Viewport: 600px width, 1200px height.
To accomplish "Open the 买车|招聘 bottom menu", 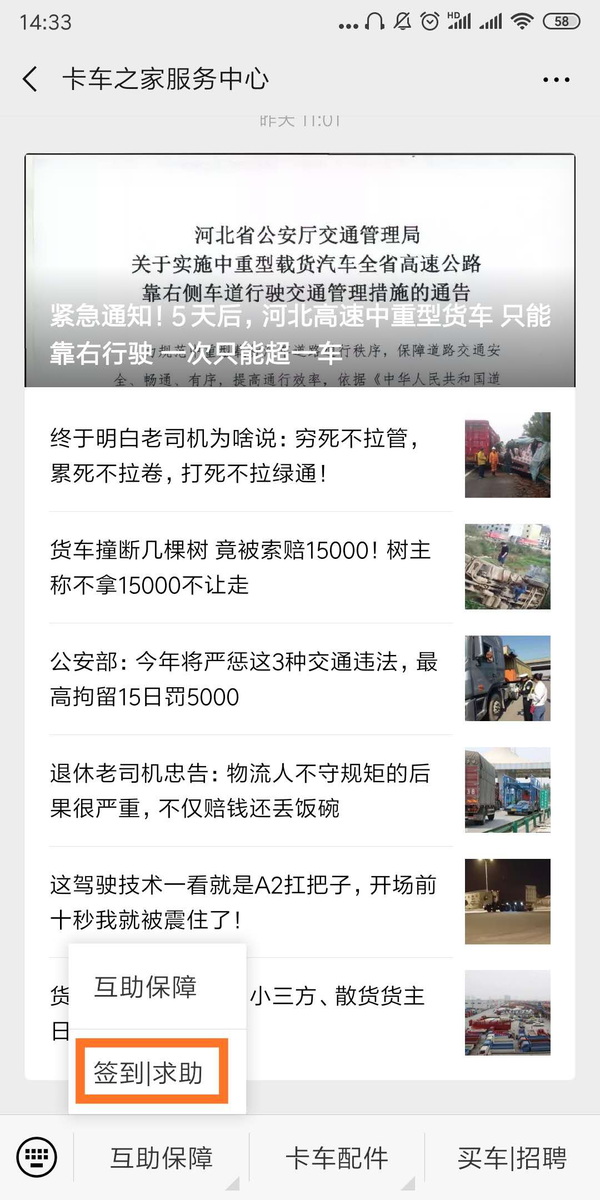I will (x=512, y=1158).
